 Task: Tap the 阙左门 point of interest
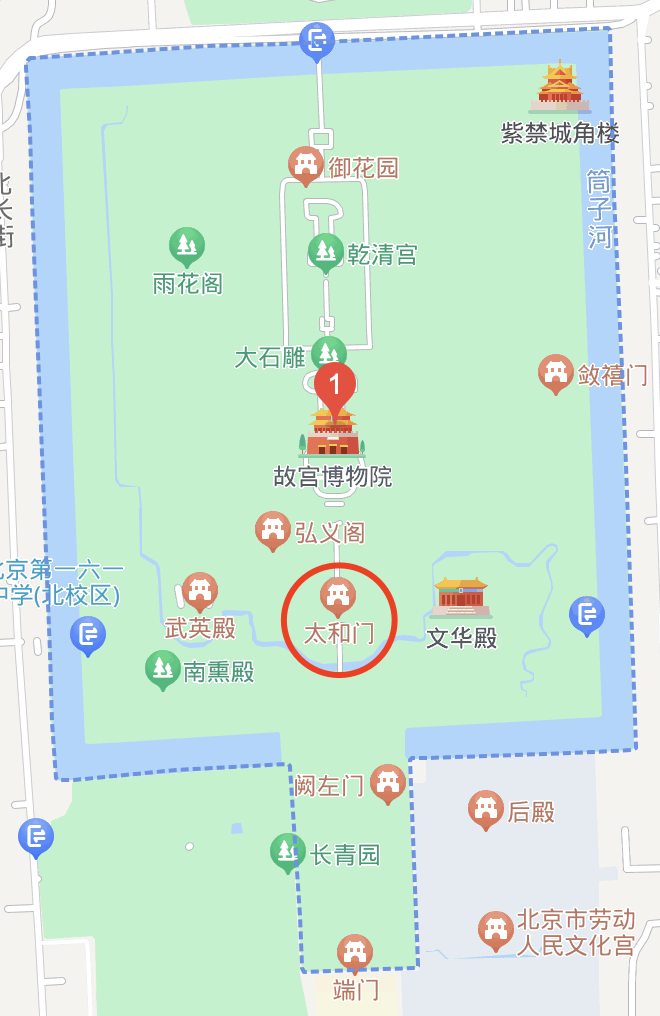coord(388,784)
